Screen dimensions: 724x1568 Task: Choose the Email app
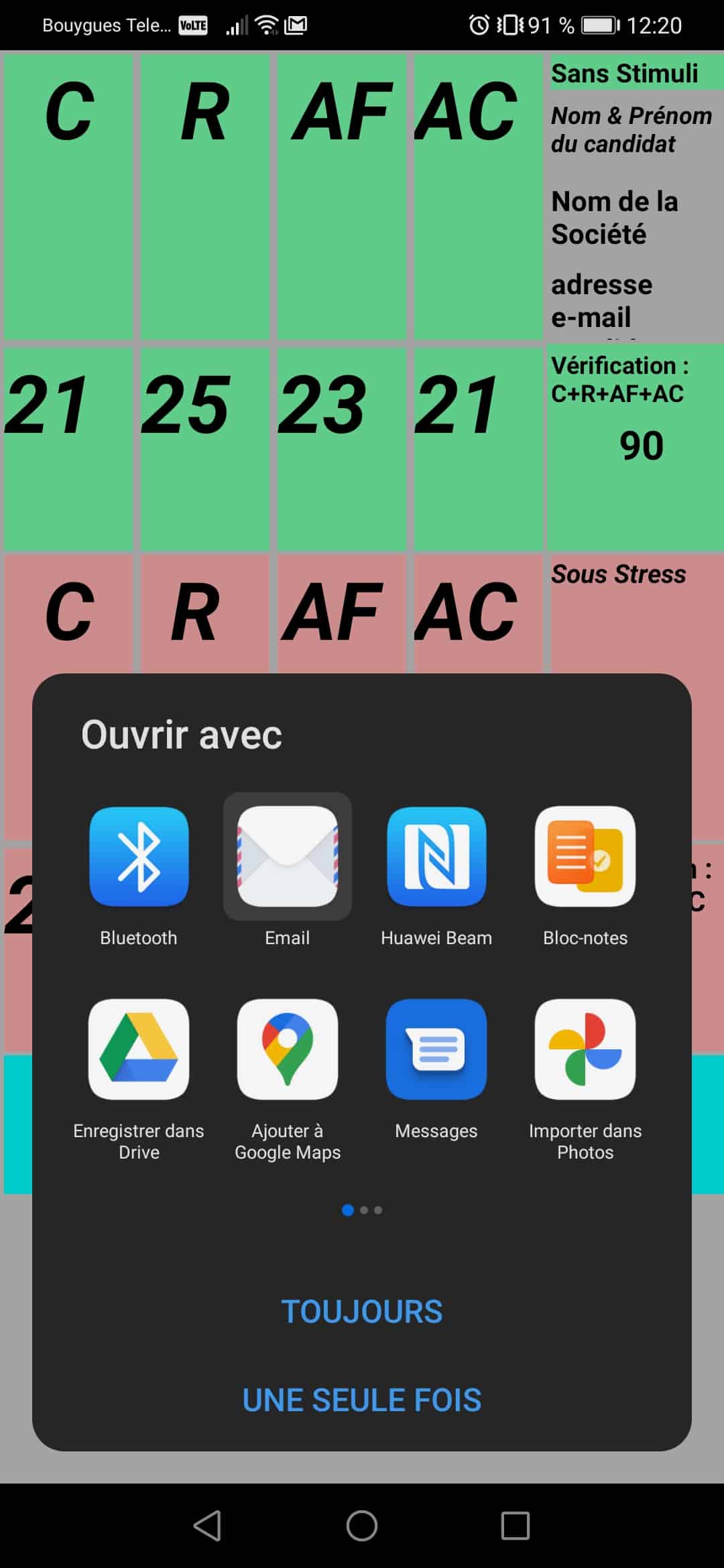click(x=287, y=875)
